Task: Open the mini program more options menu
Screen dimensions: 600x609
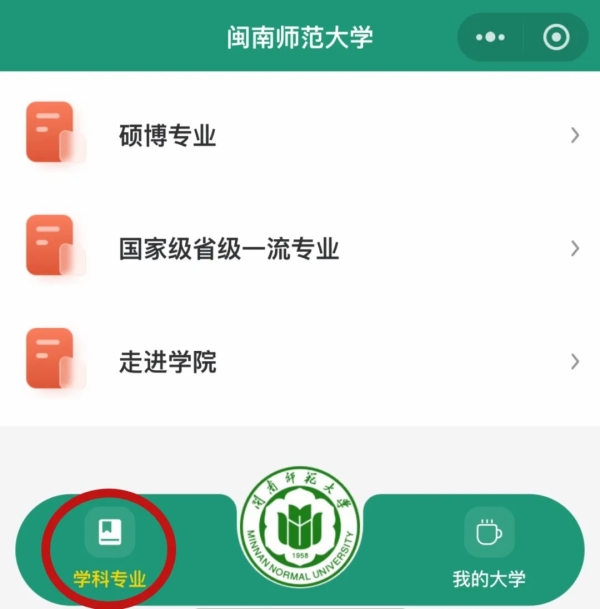Action: 491,38
